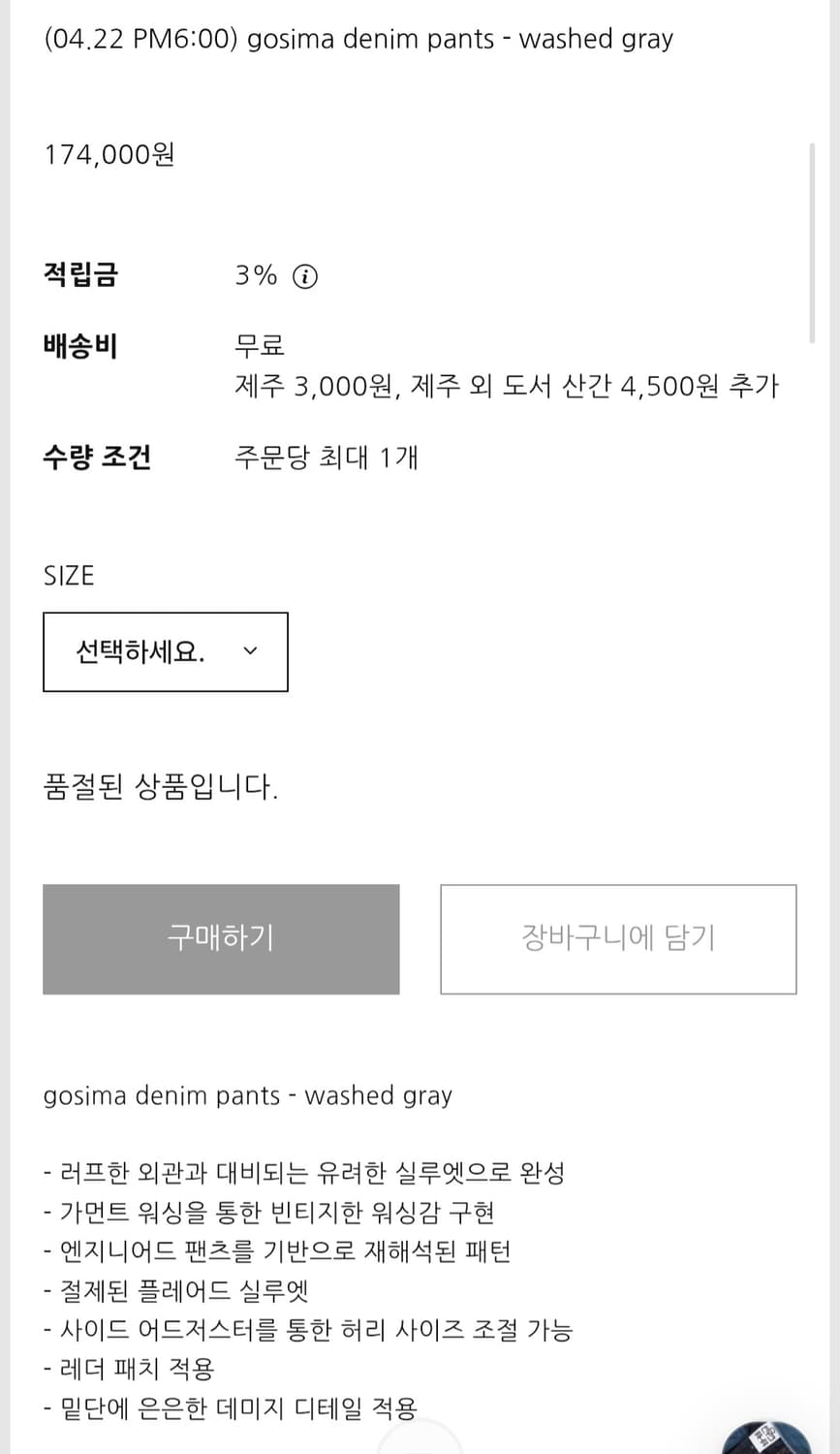Click the gosima denim pants - washed gray heading
Screen dimensions: 840x1454
point(247,1095)
